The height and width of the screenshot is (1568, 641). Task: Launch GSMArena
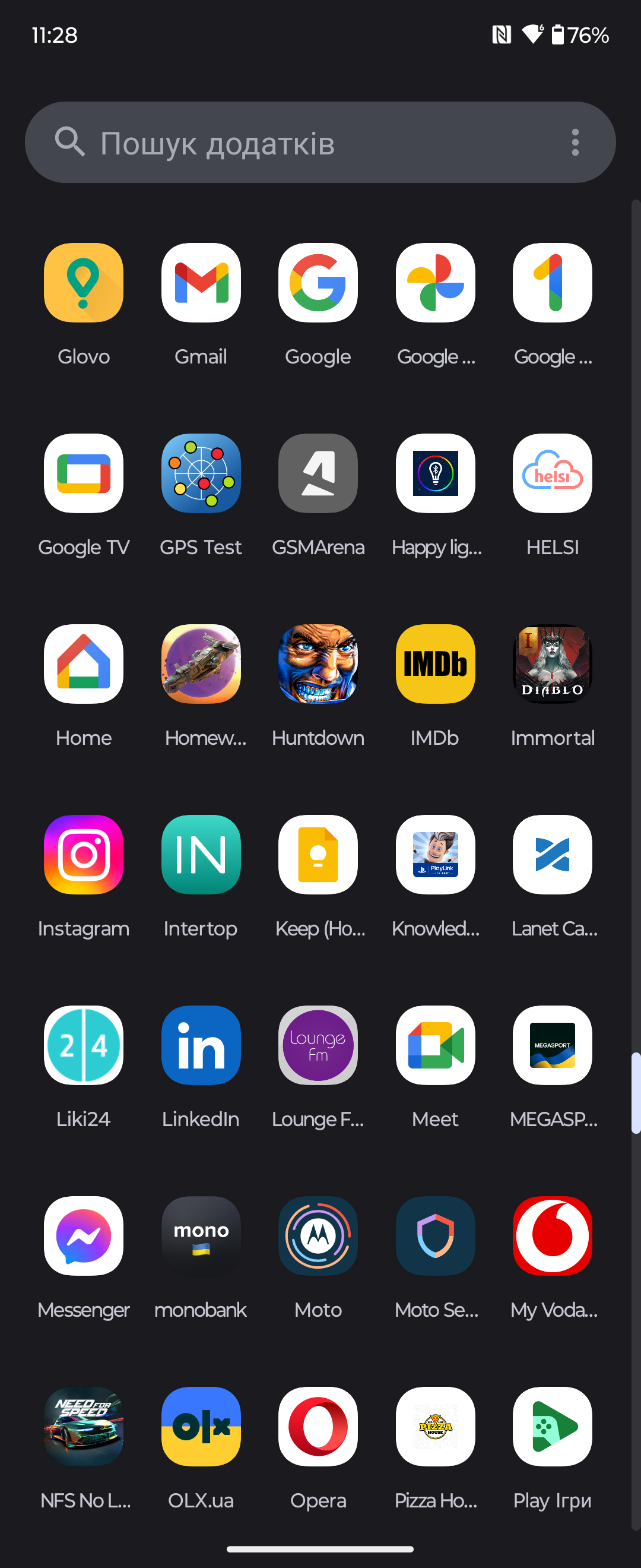[x=318, y=473]
